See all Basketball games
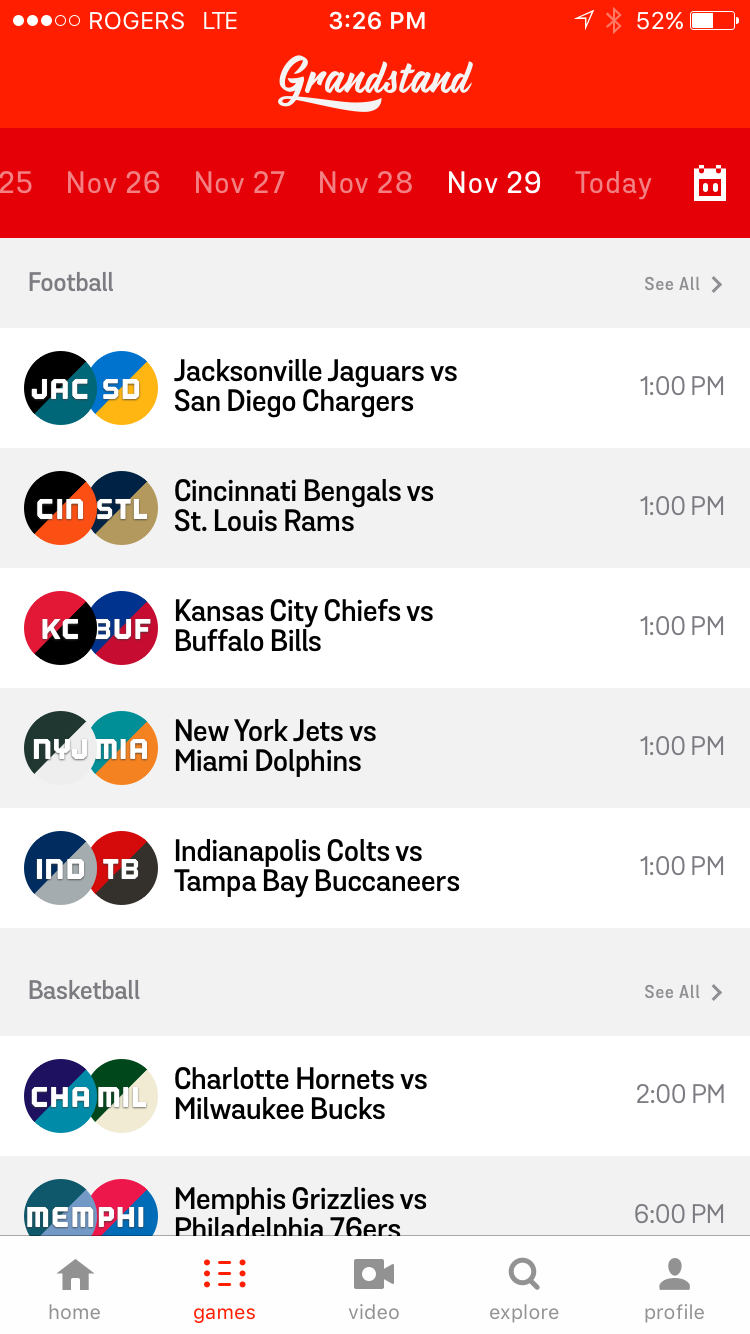 pos(683,992)
